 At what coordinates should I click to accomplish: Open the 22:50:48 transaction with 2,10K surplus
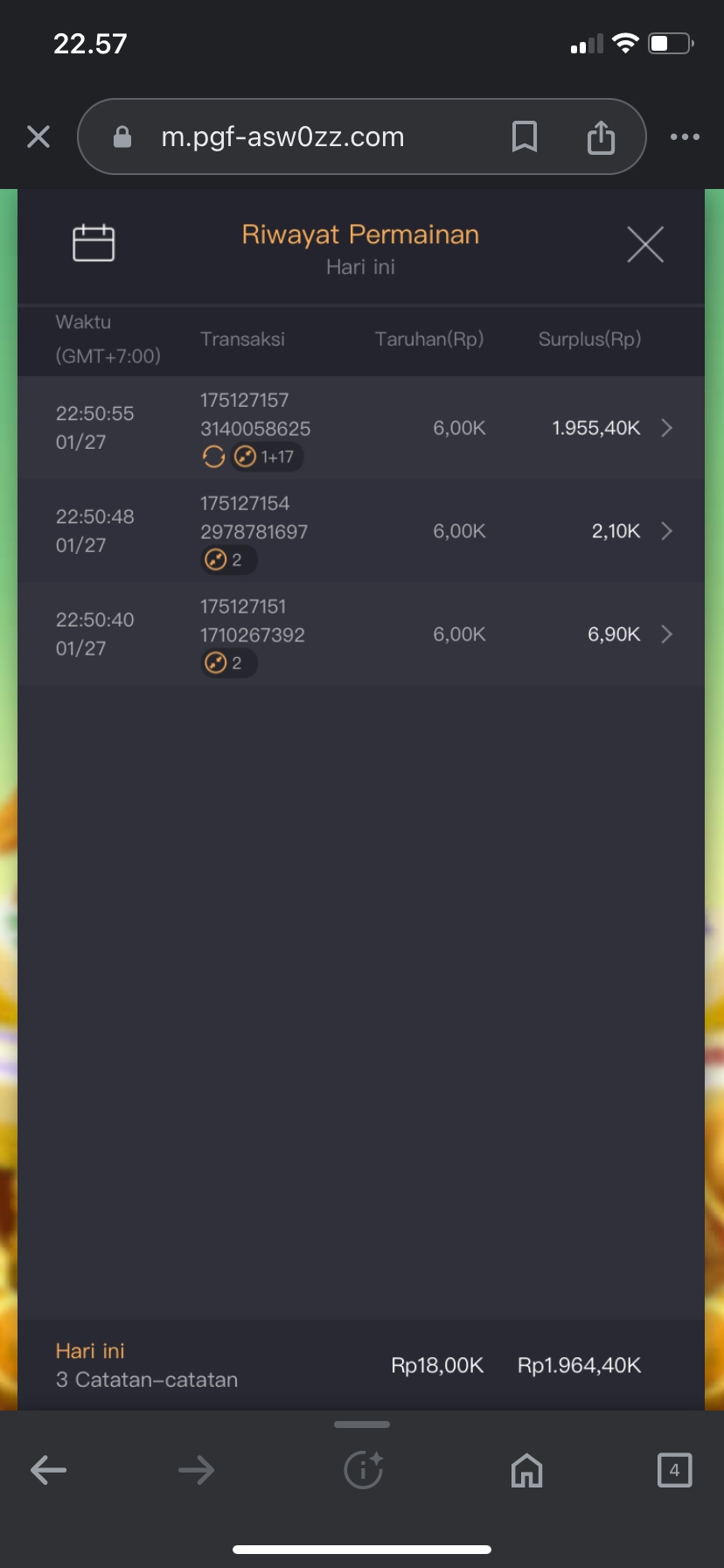point(666,531)
